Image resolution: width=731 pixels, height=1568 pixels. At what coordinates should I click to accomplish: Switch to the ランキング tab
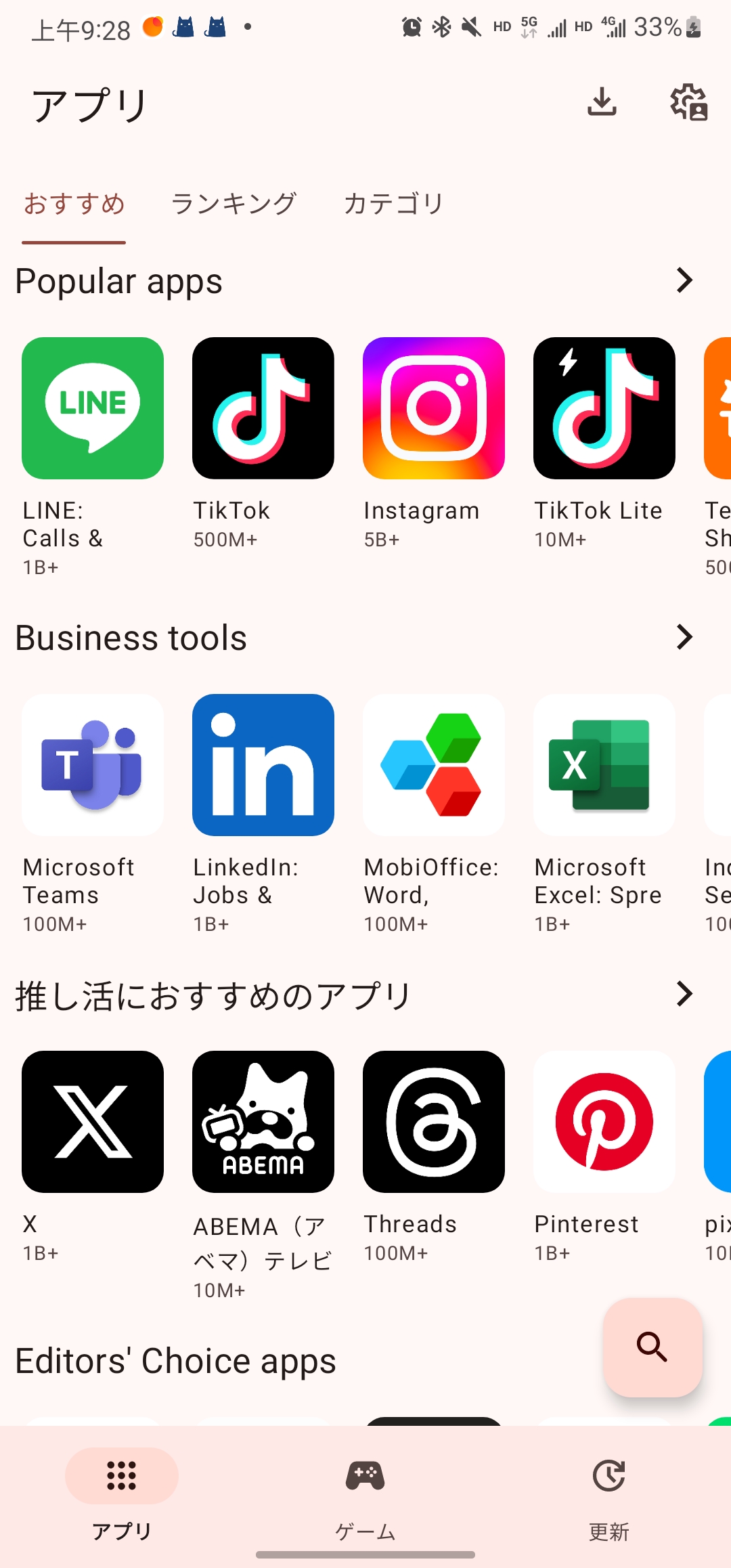click(x=234, y=204)
